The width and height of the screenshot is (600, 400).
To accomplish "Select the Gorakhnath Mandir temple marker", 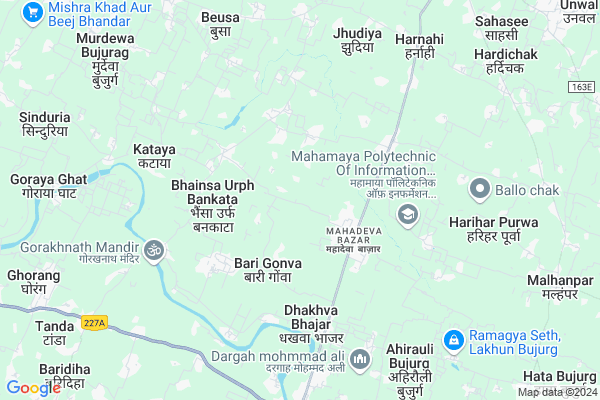I will pos(154,247).
